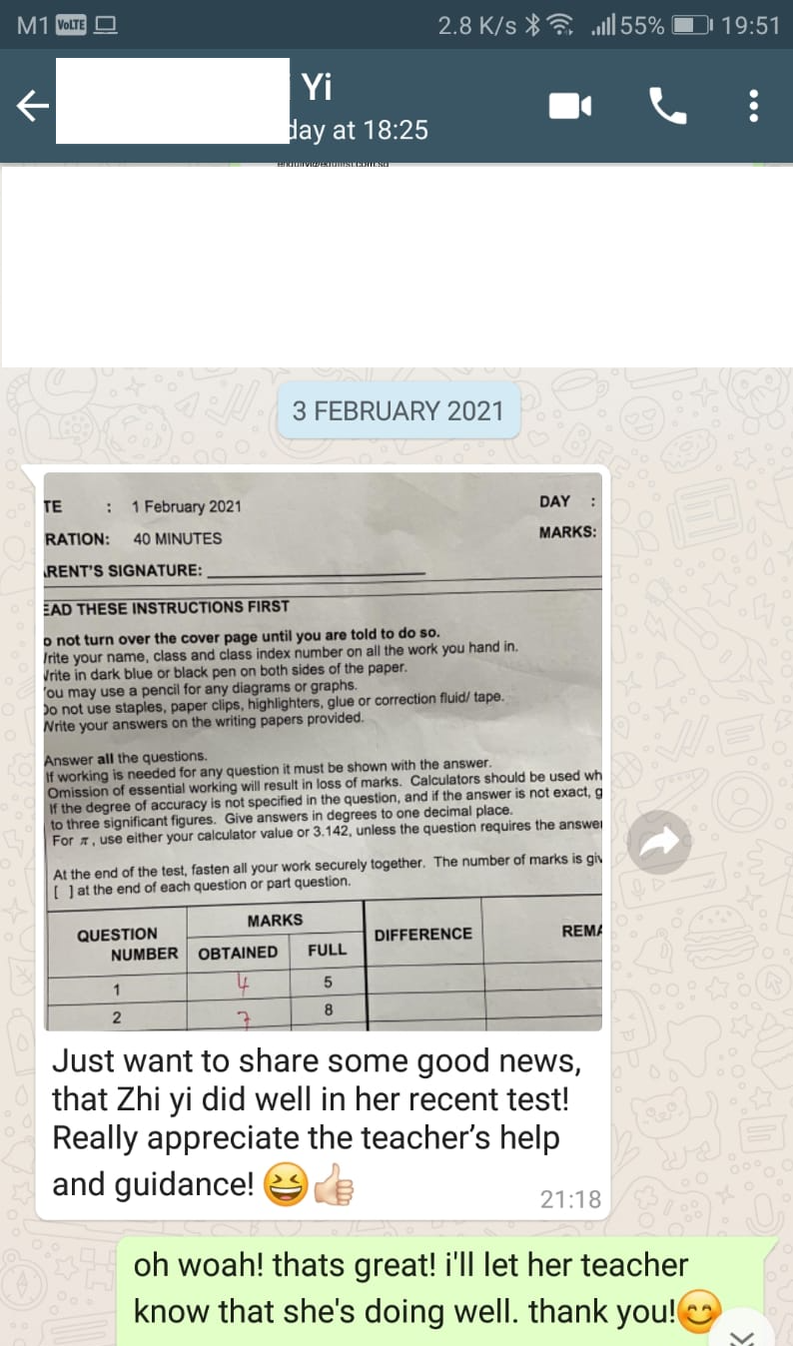Start a voice call
Screen dimensions: 793x1346
(668, 105)
